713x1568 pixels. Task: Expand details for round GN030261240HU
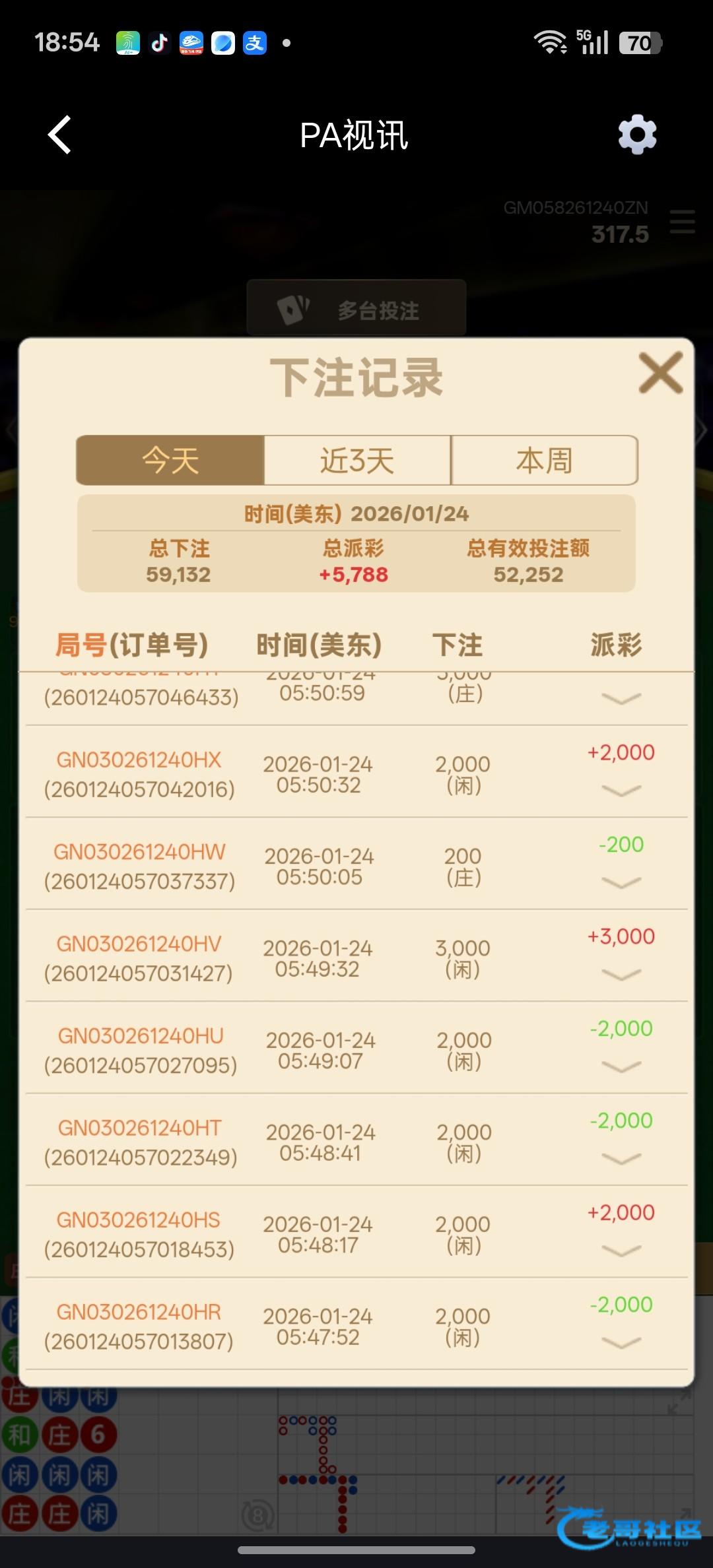pyautogui.click(x=621, y=1066)
